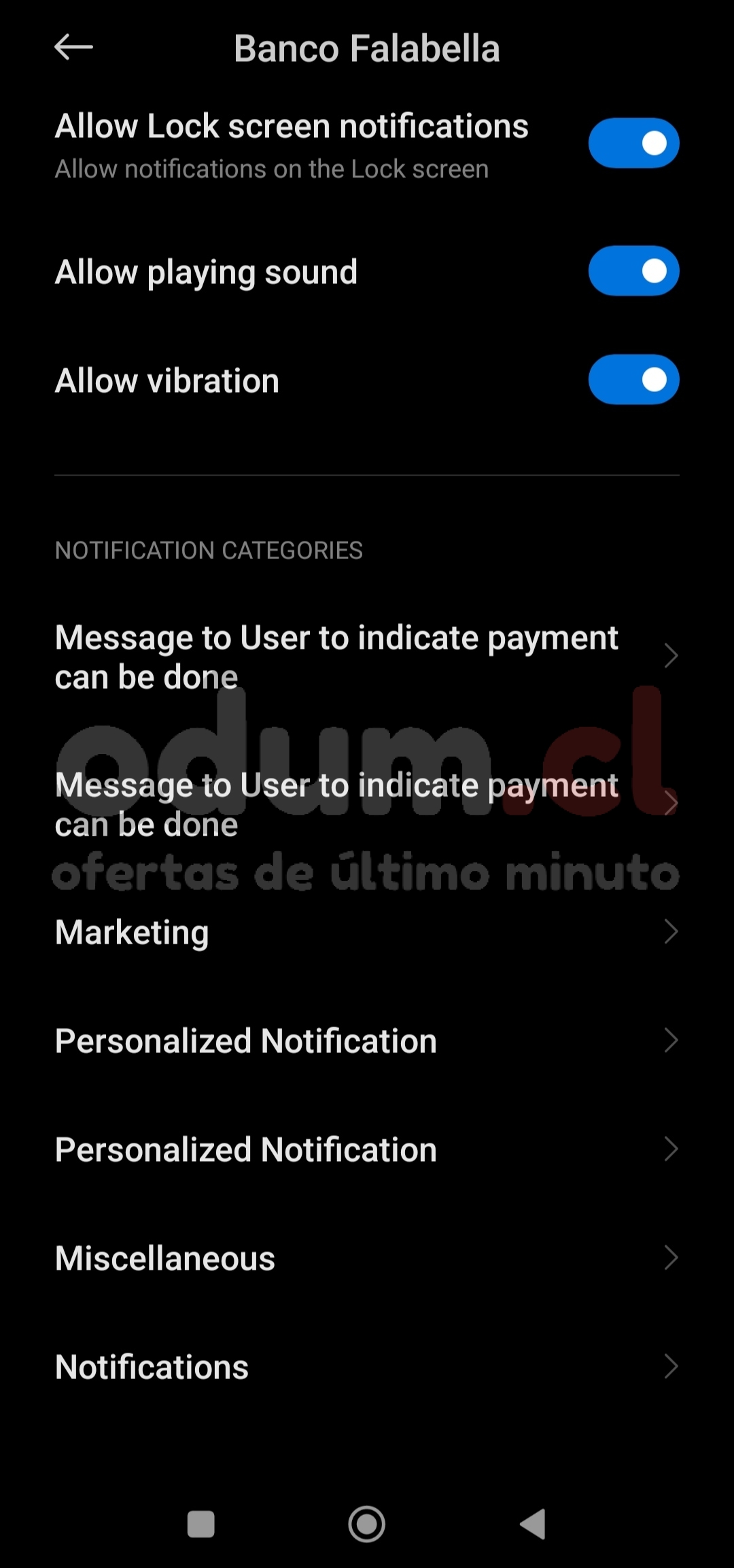This screenshot has height=1568, width=734.
Task: Turn off Allow playing sound
Action: pos(633,271)
